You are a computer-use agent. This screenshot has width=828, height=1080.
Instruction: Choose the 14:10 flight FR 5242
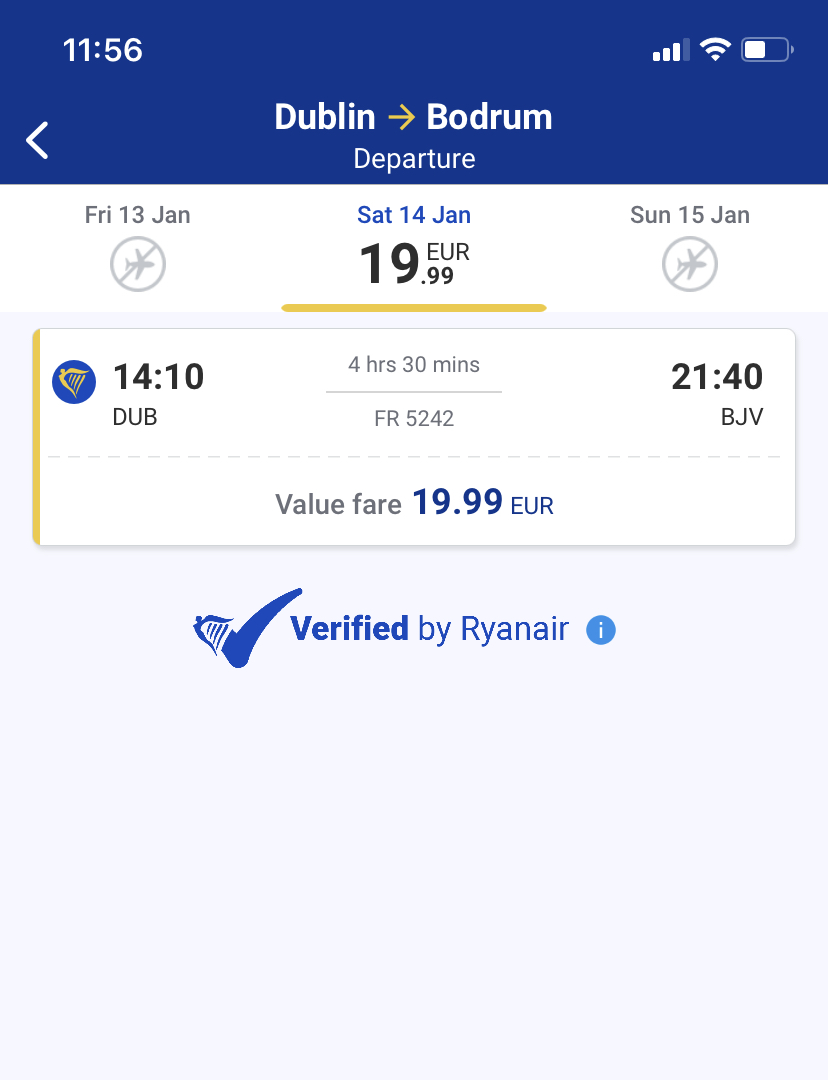point(414,437)
